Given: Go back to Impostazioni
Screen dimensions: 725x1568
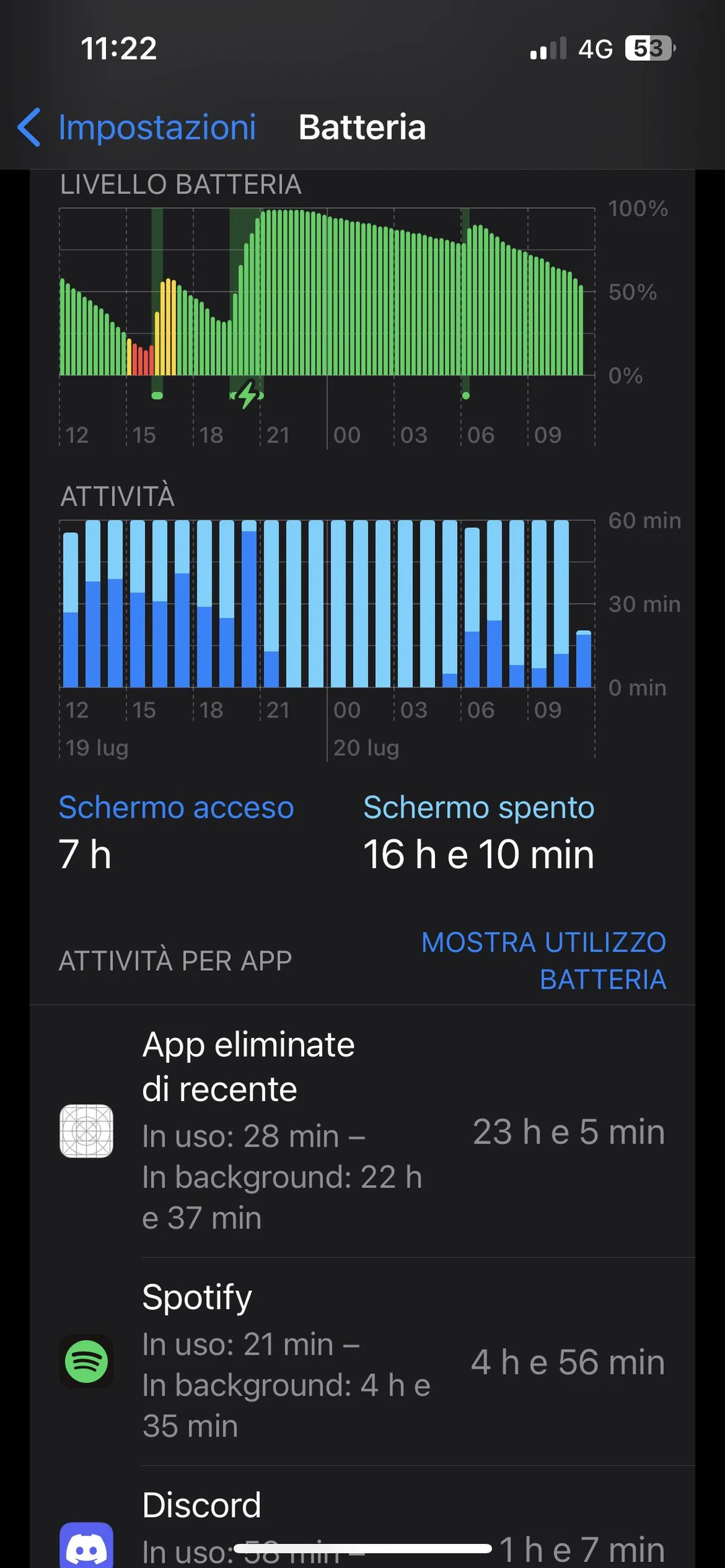Looking at the screenshot, I should pyautogui.click(x=138, y=127).
